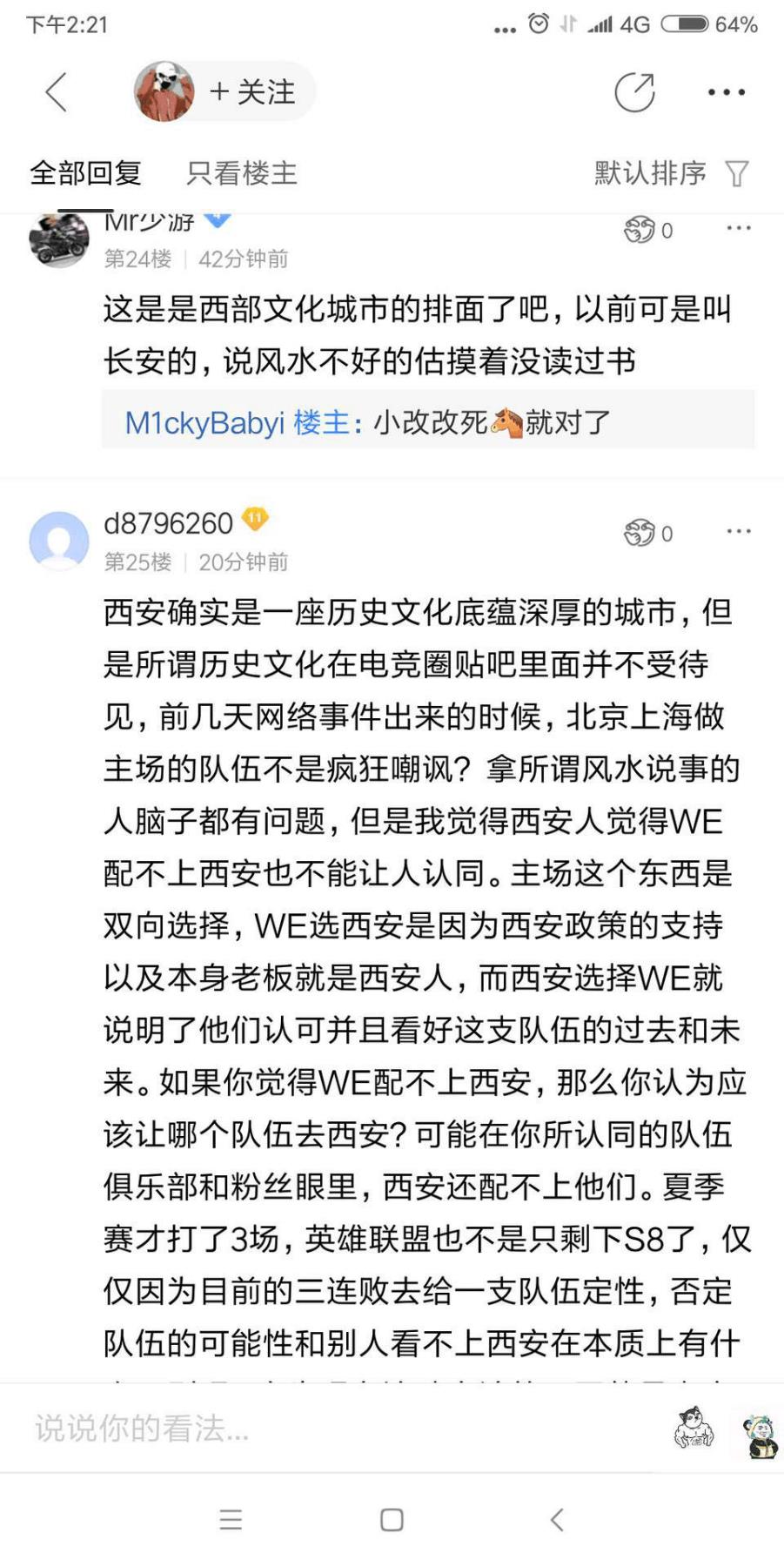
Task: Open more options for the 第24楼 reply
Action: 738,228
